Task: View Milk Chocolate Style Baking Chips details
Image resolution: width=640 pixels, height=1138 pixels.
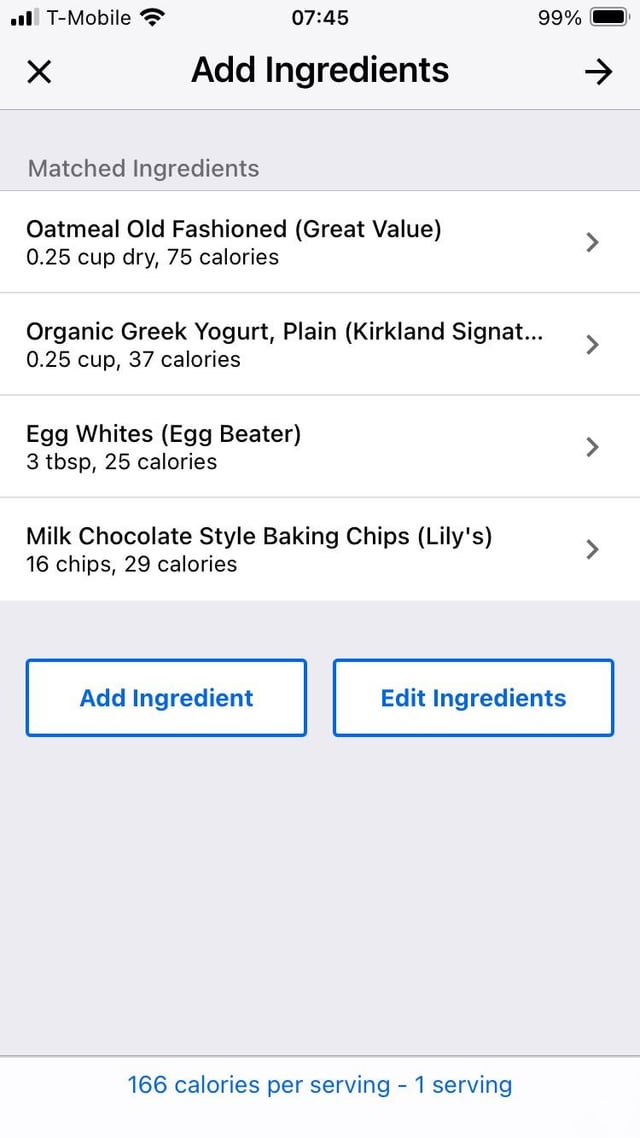Action: pyautogui.click(x=320, y=549)
